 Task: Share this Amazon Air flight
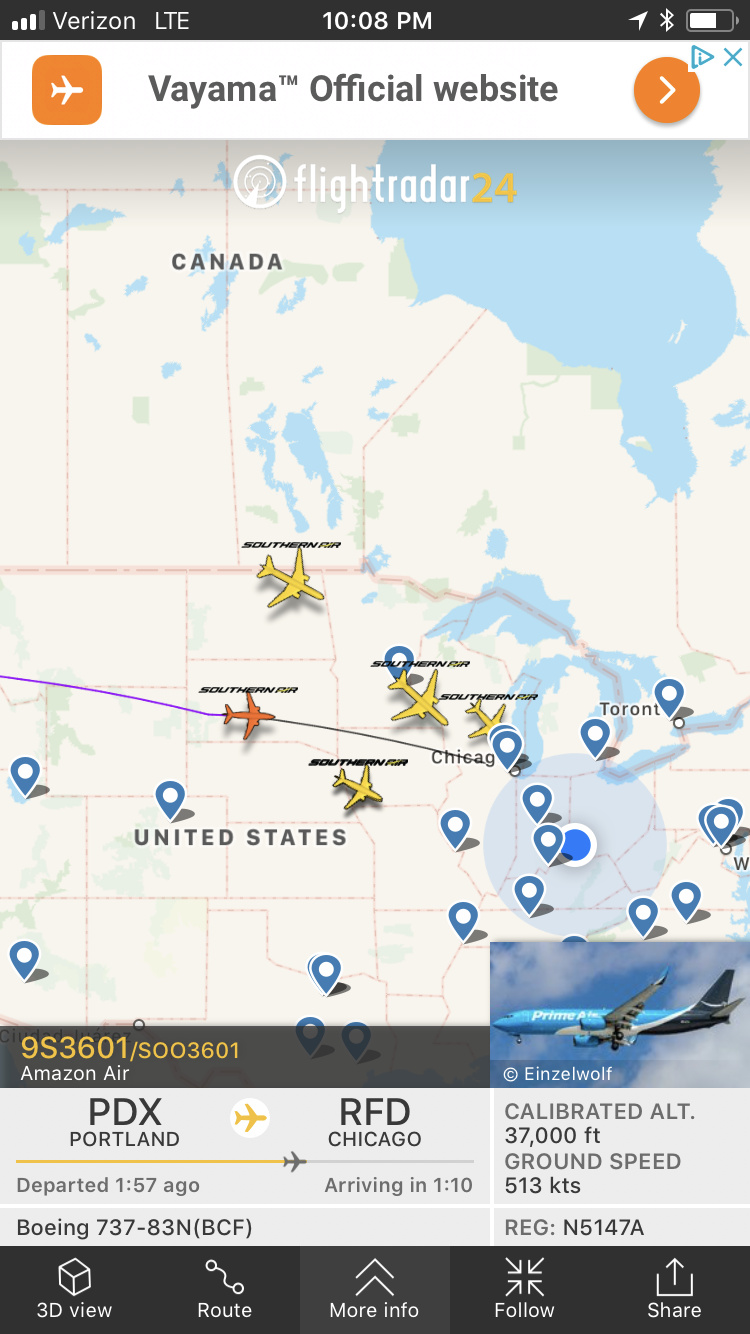click(674, 1289)
